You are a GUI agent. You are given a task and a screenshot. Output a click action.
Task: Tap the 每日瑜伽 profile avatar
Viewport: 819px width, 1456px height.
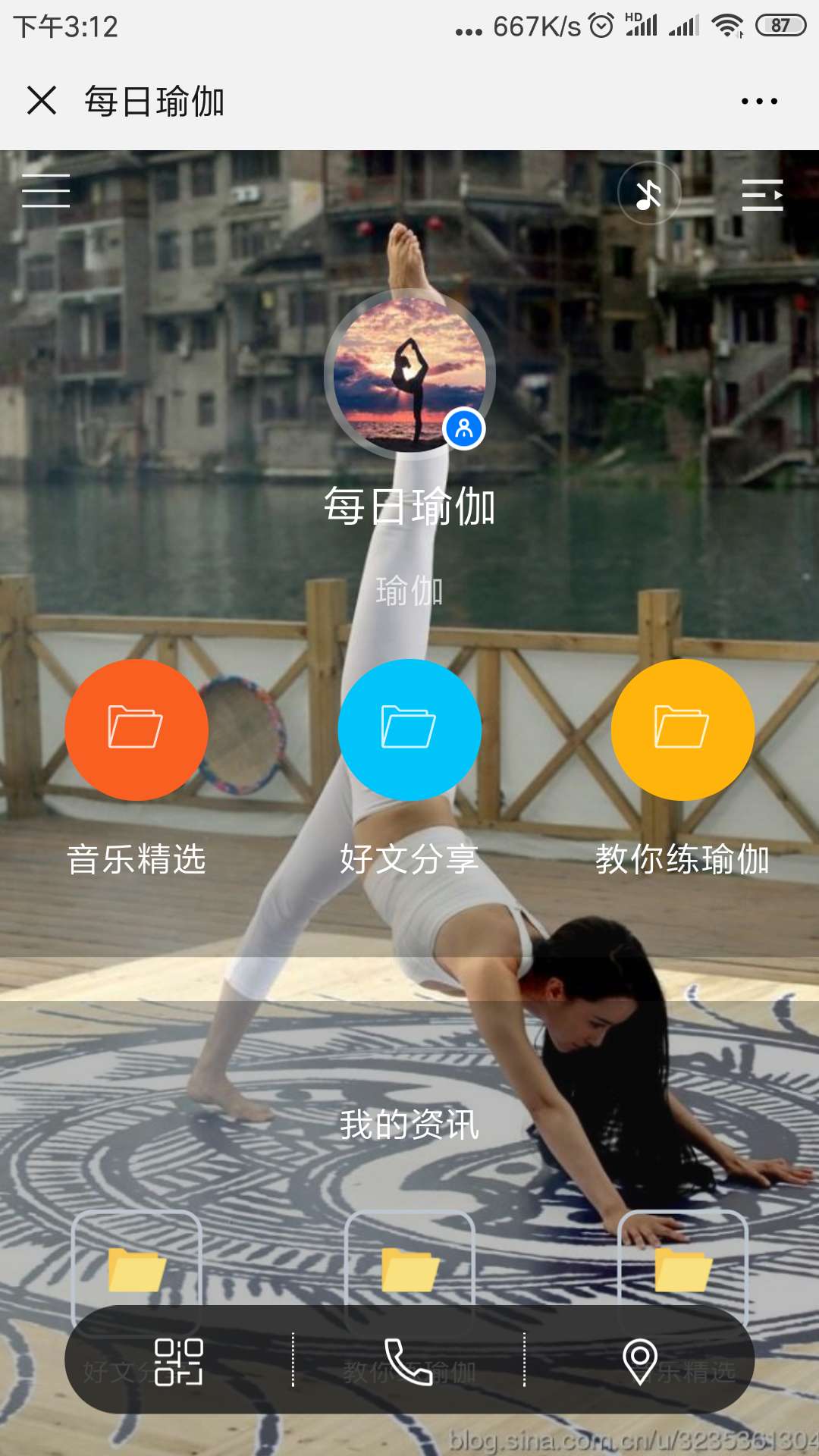point(409,374)
